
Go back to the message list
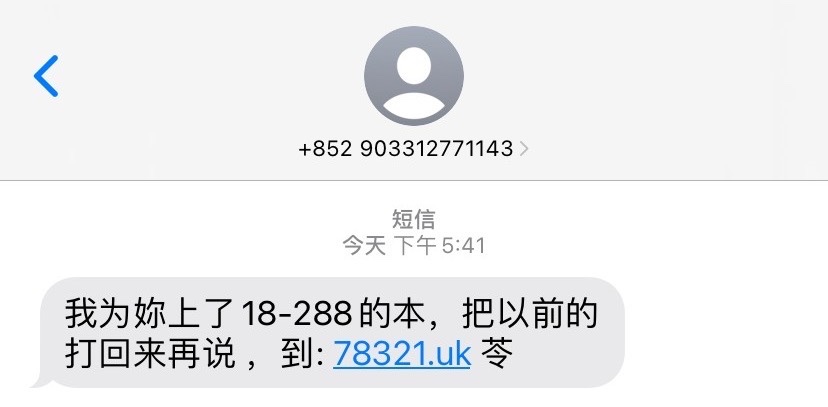(46, 76)
